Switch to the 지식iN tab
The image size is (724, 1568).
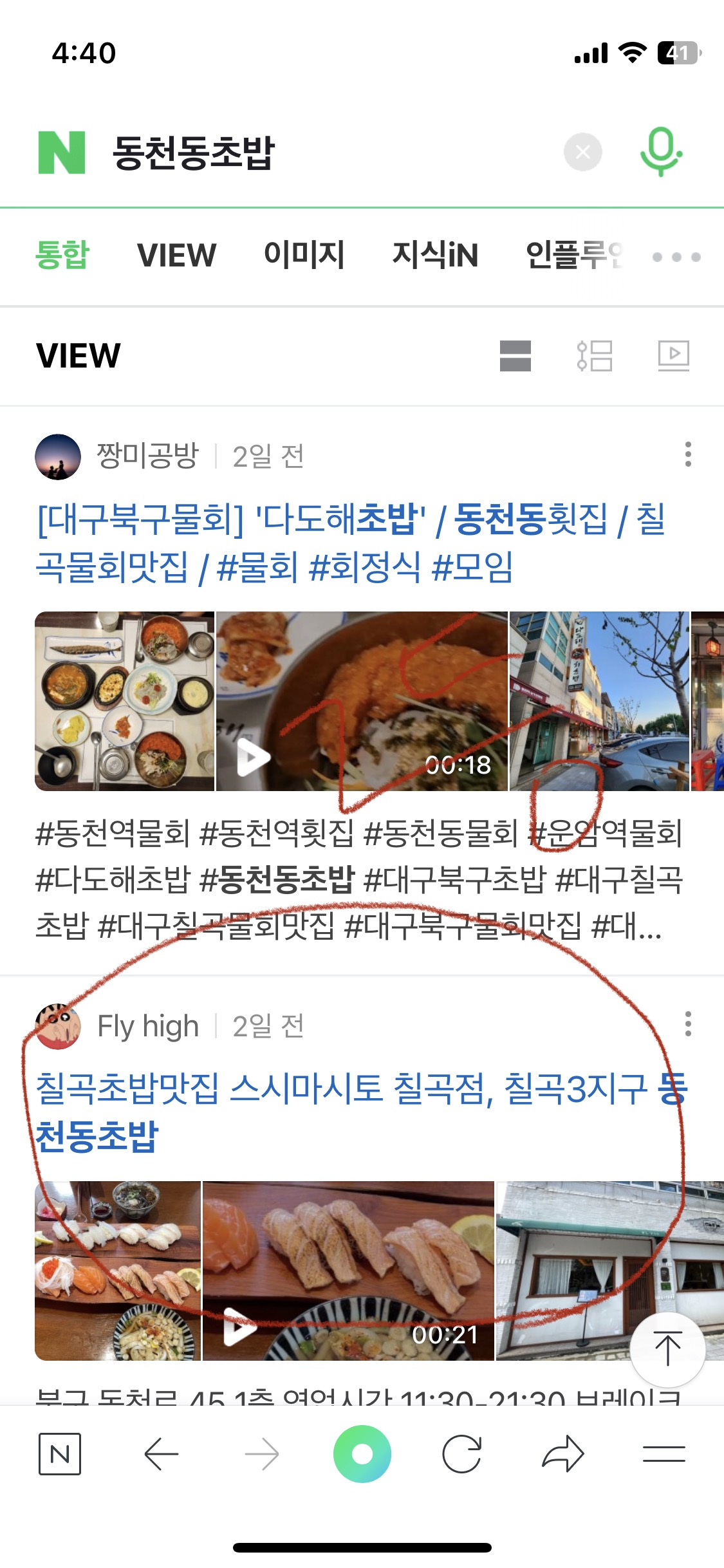[435, 255]
